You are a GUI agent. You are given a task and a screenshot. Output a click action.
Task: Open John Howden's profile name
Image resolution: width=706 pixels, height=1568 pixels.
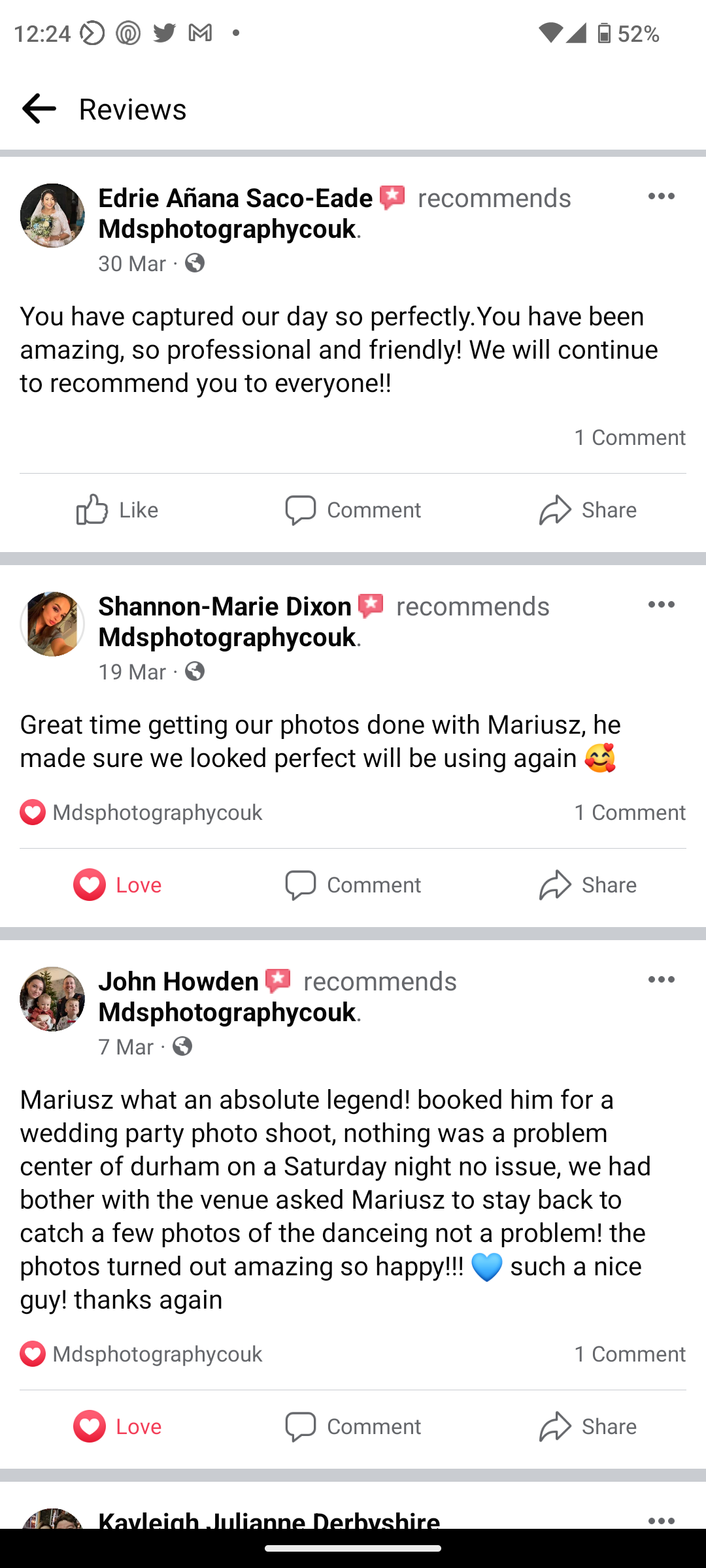178,981
